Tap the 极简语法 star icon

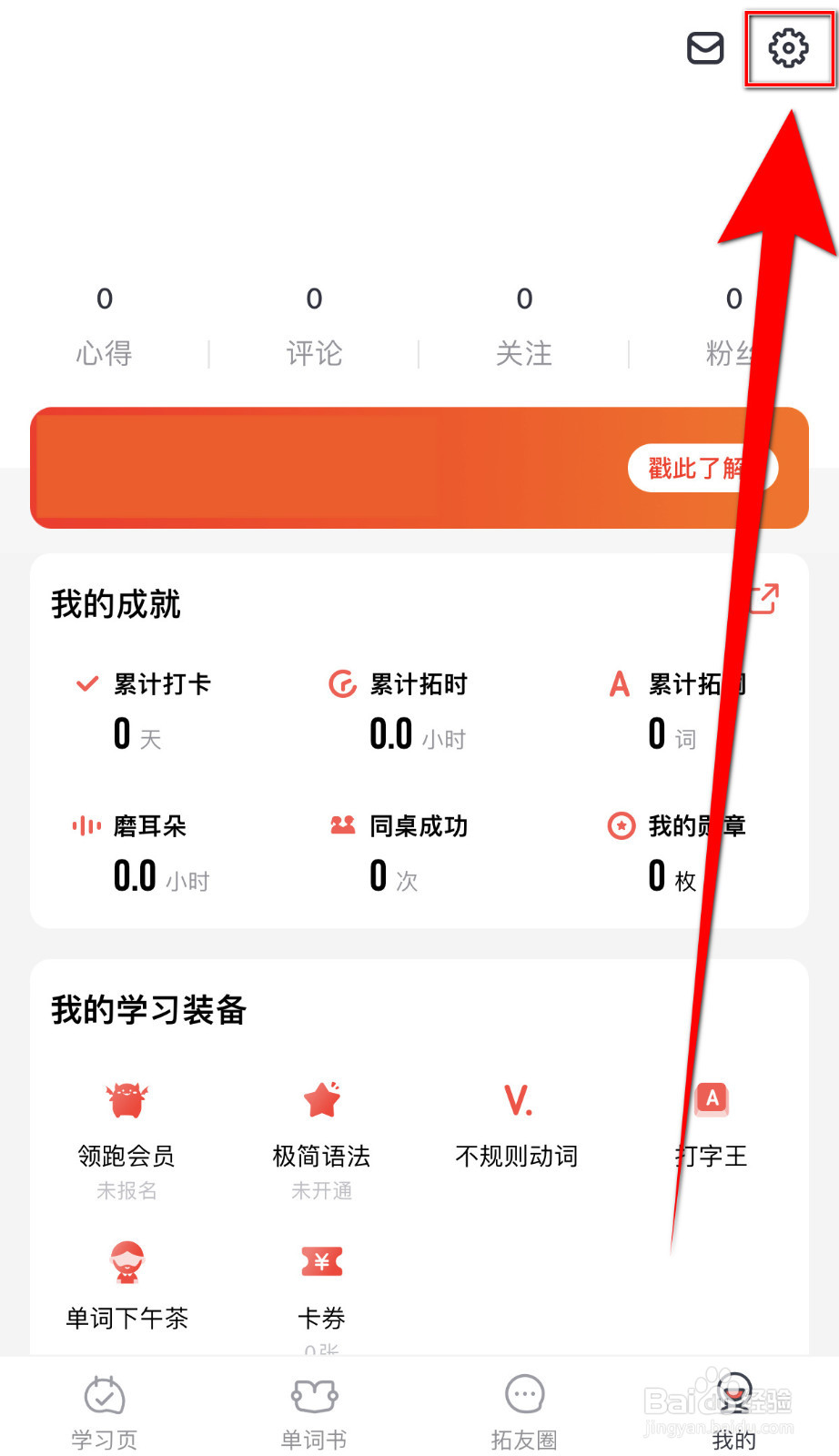(x=321, y=1098)
